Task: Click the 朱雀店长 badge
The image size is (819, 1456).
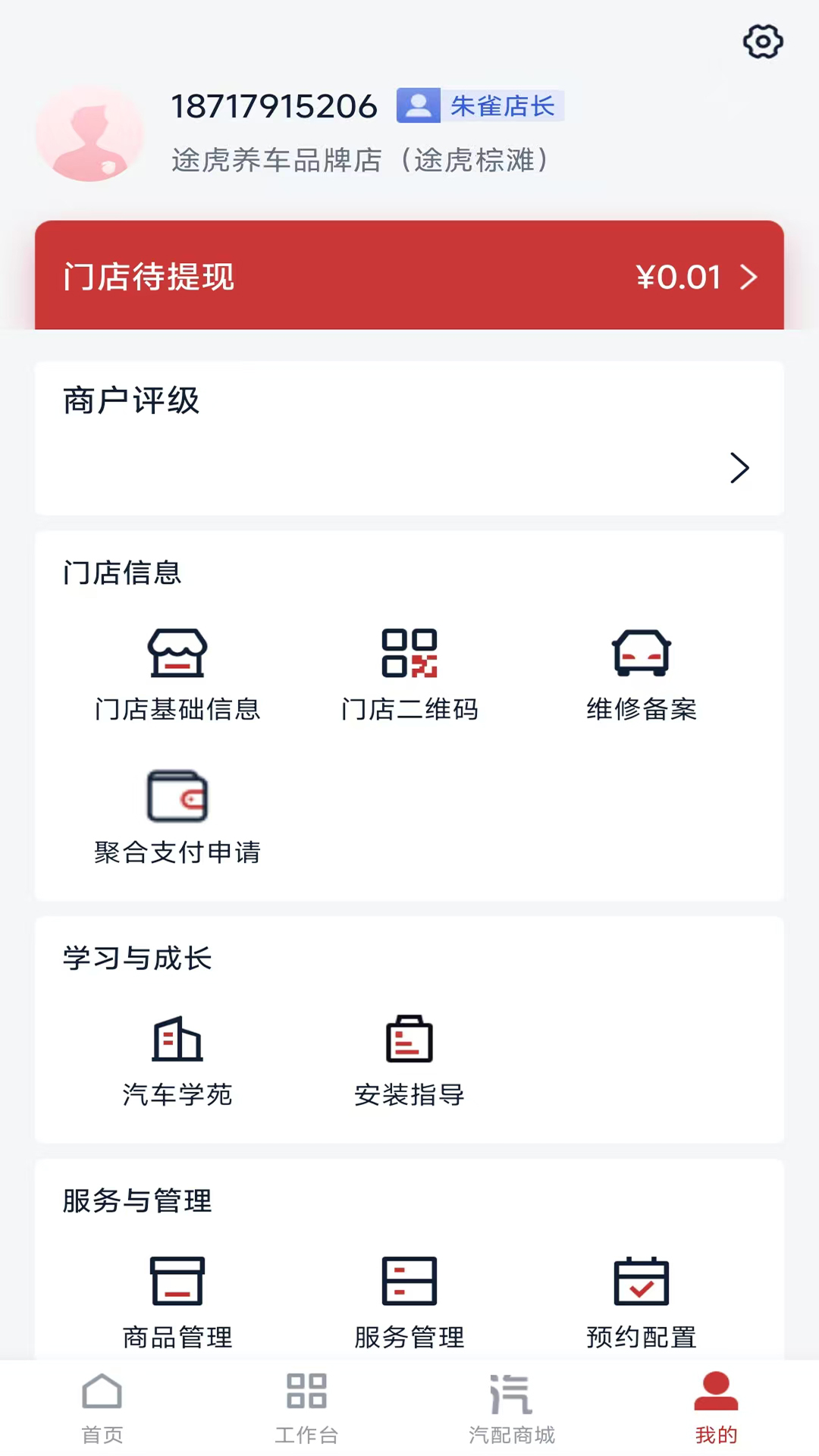Action: coord(481,106)
